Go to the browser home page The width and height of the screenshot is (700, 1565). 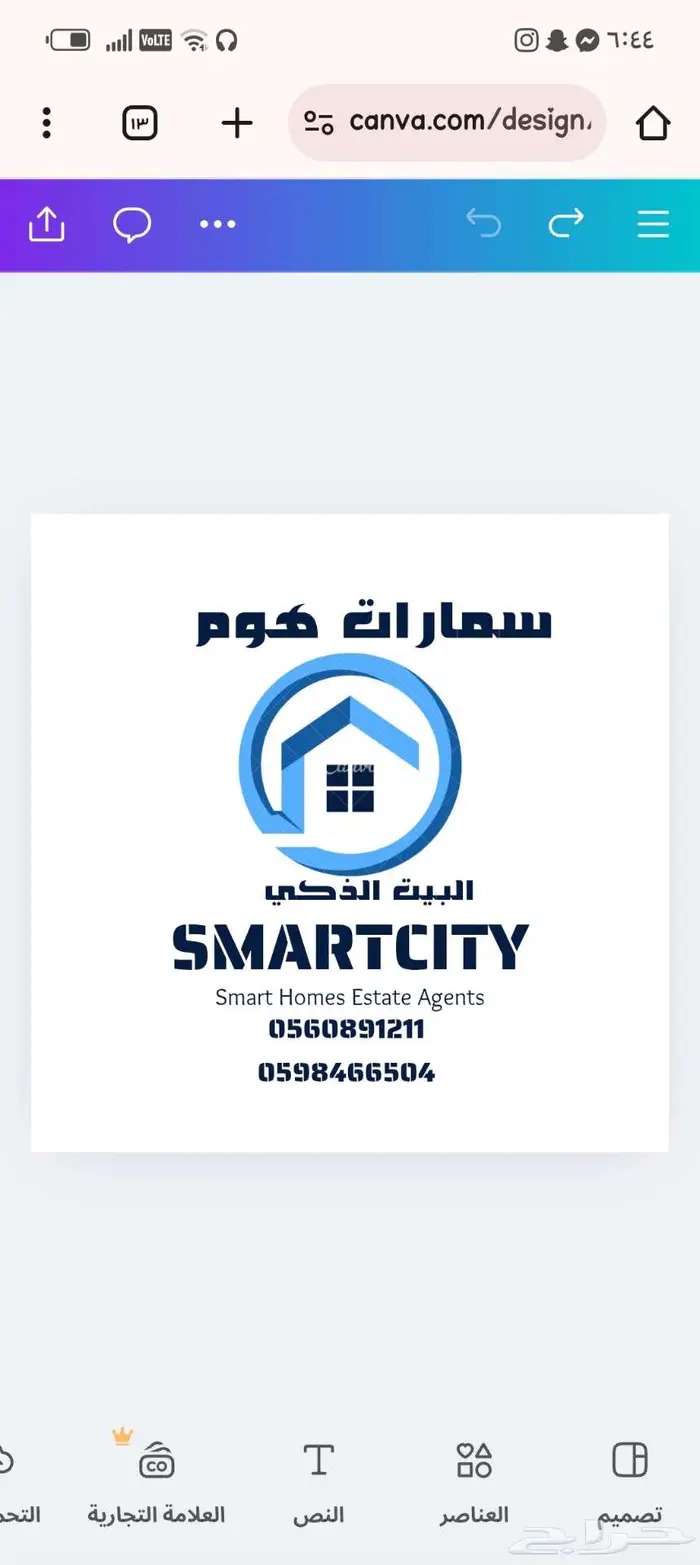[x=653, y=123]
